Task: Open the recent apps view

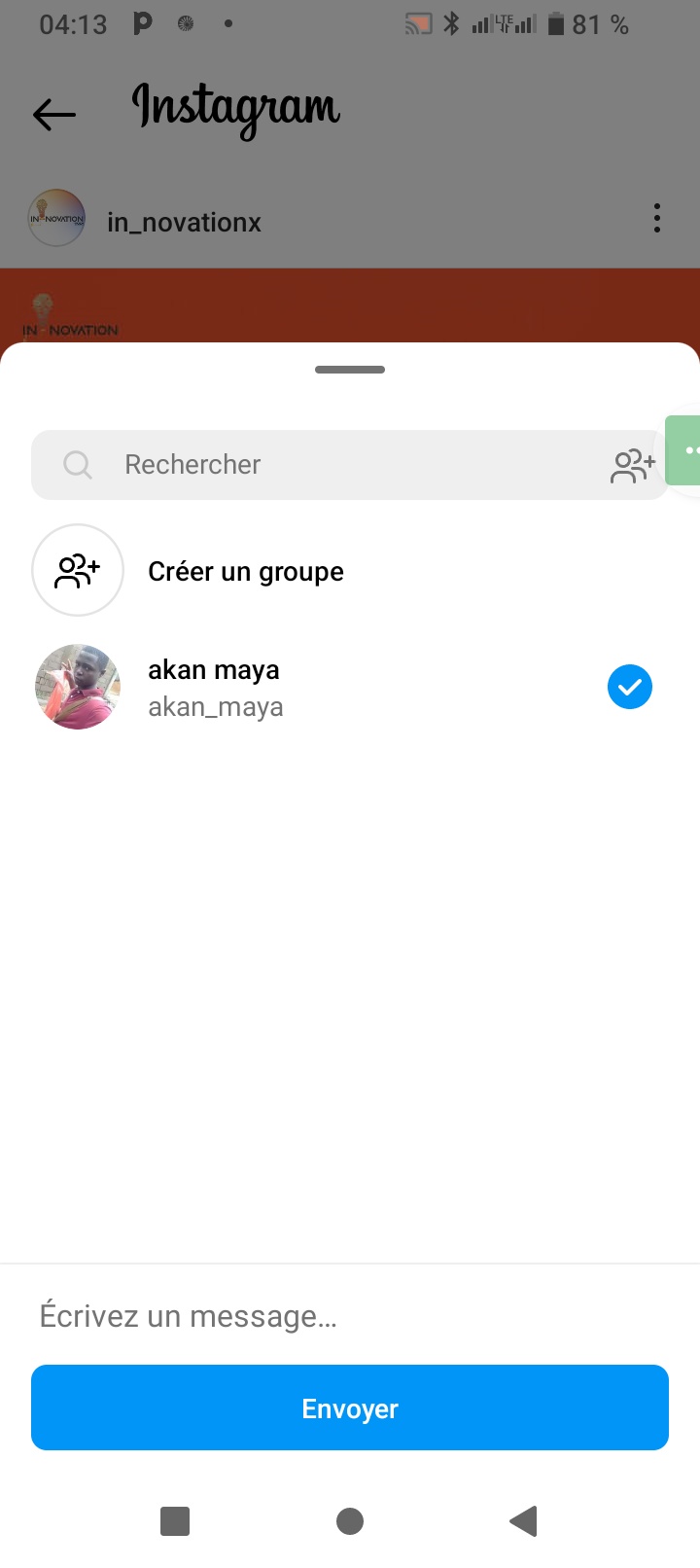Action: pos(175,1520)
